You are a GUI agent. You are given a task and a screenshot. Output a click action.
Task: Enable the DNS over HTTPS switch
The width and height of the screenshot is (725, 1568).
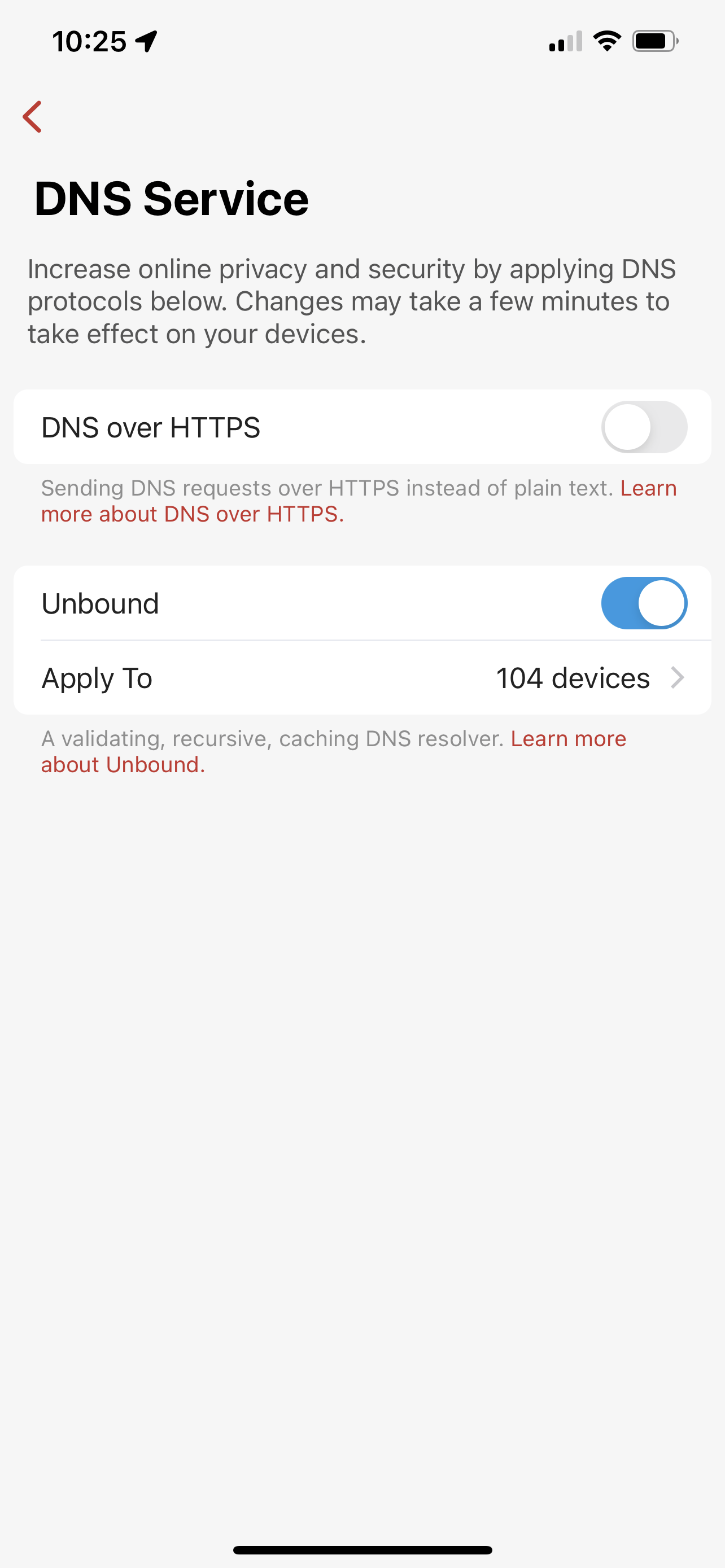pyautogui.click(x=644, y=427)
